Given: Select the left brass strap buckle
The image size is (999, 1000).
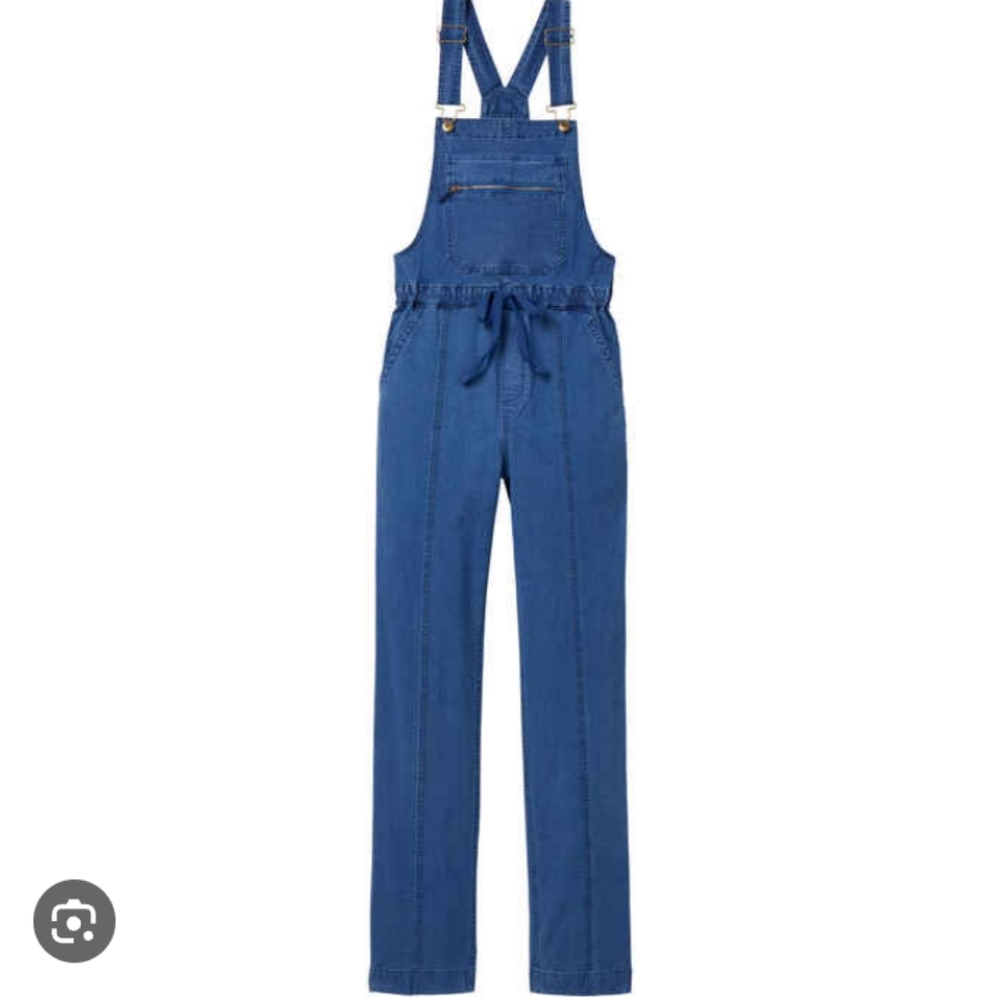Looking at the screenshot, I should (x=451, y=34).
